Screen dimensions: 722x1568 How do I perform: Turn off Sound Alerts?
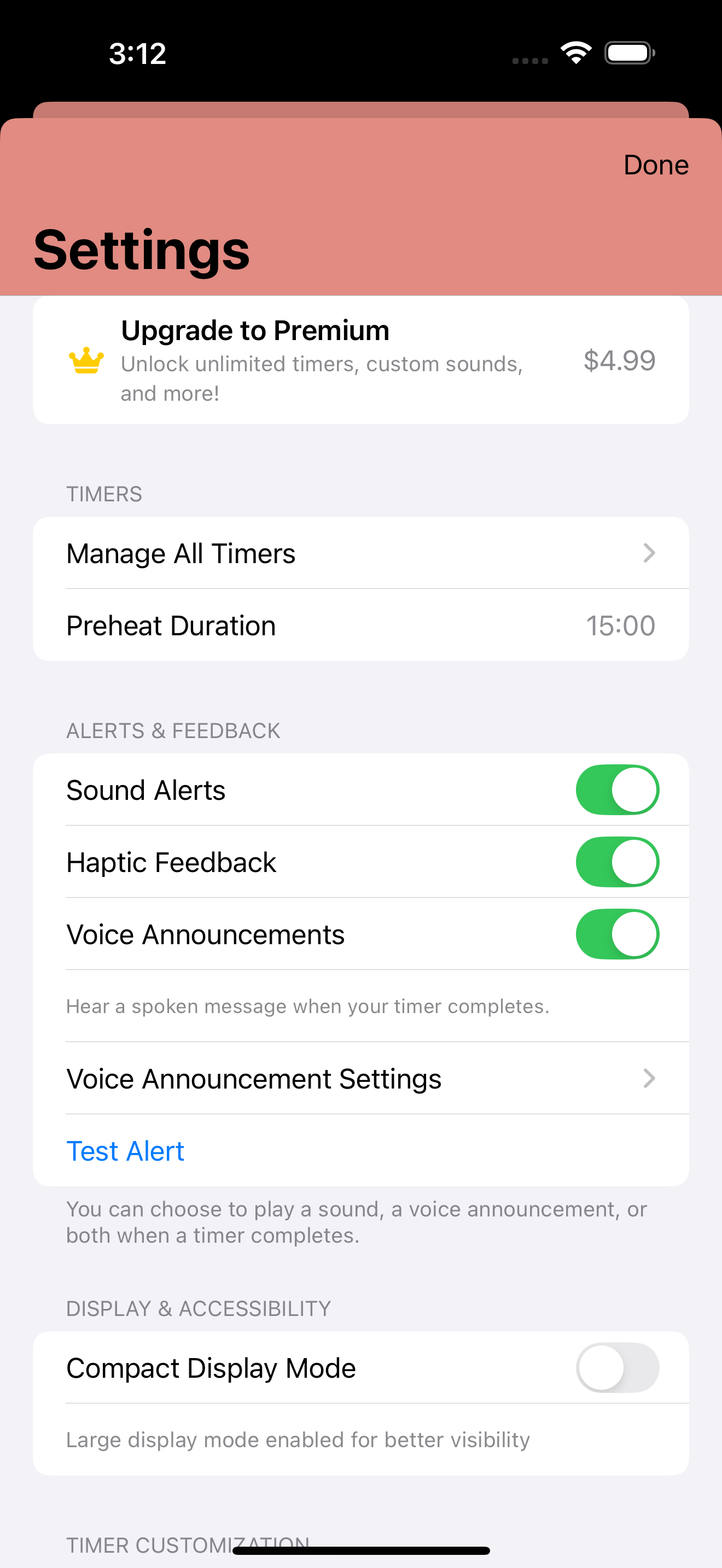point(616,790)
